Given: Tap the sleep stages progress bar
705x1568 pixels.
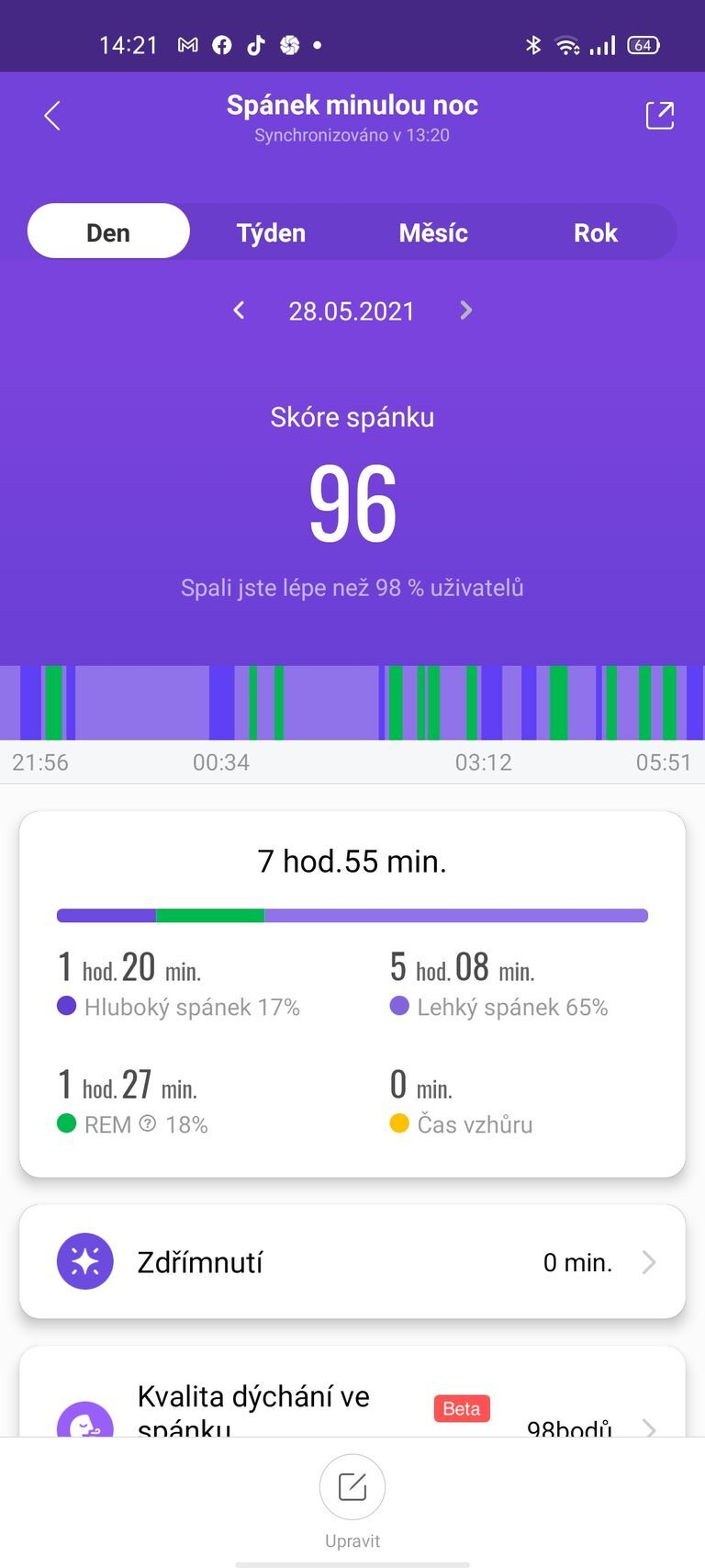Looking at the screenshot, I should tap(352, 915).
